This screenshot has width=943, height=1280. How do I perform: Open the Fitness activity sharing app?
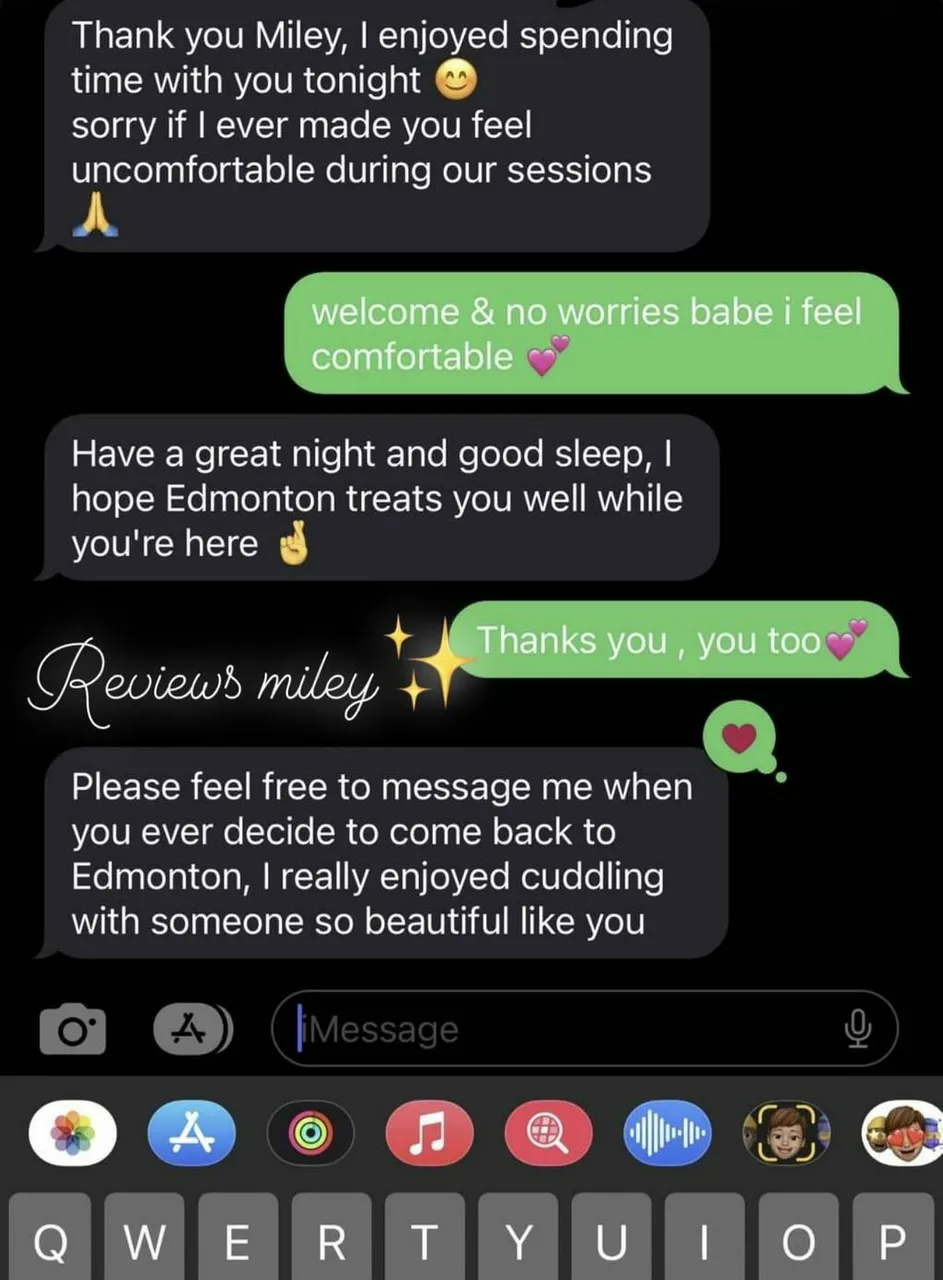[311, 1133]
